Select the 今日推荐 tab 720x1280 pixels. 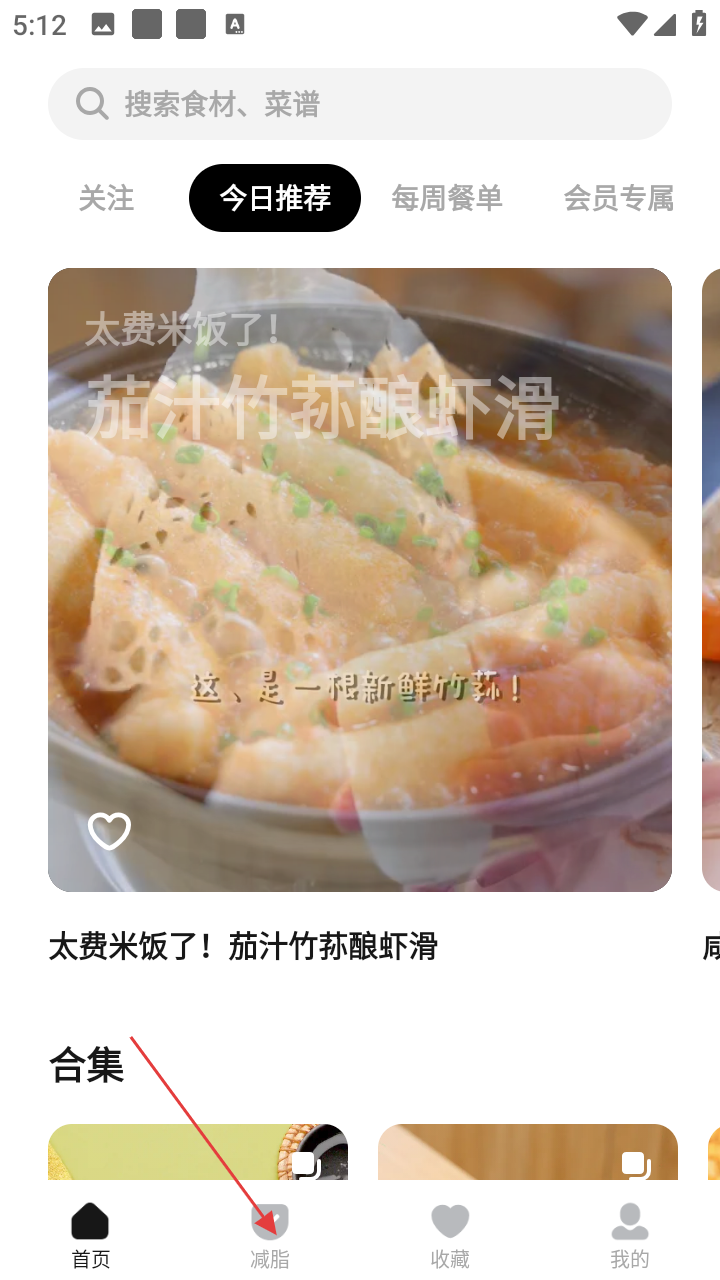tap(275, 198)
